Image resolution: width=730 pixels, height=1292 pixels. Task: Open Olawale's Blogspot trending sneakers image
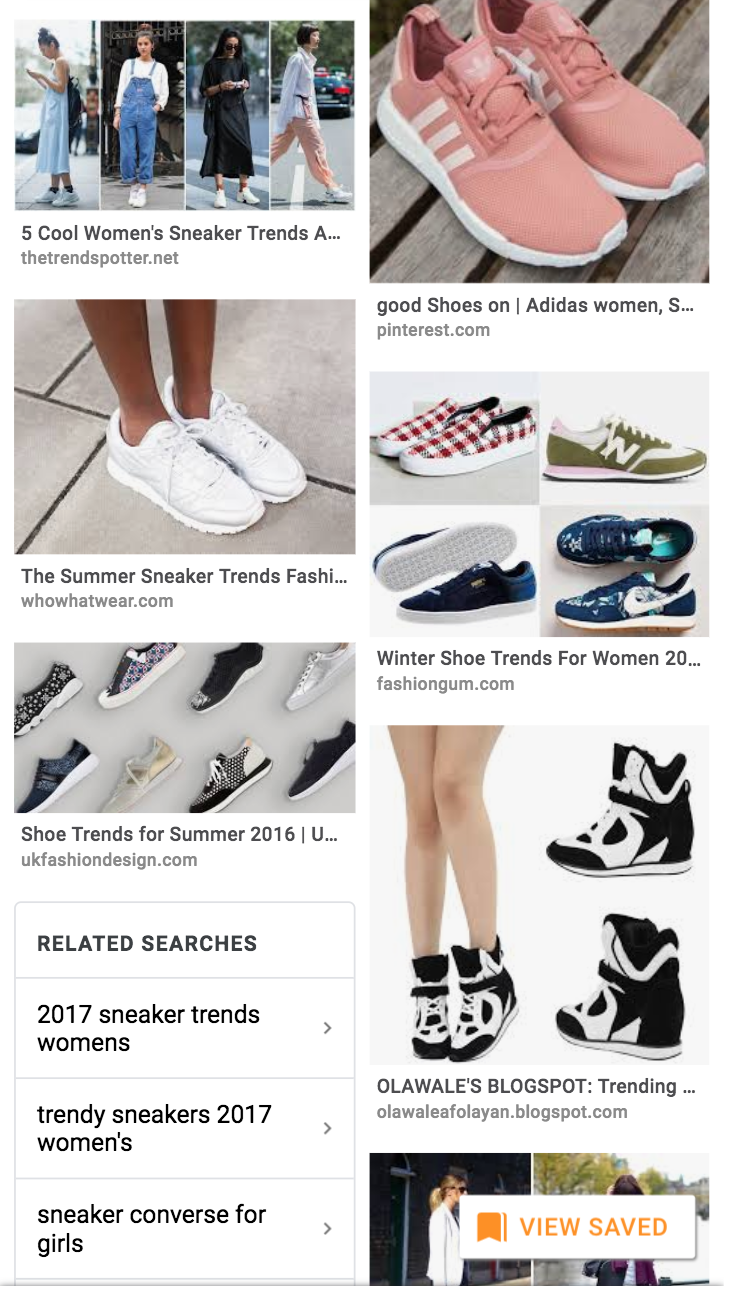point(539,895)
